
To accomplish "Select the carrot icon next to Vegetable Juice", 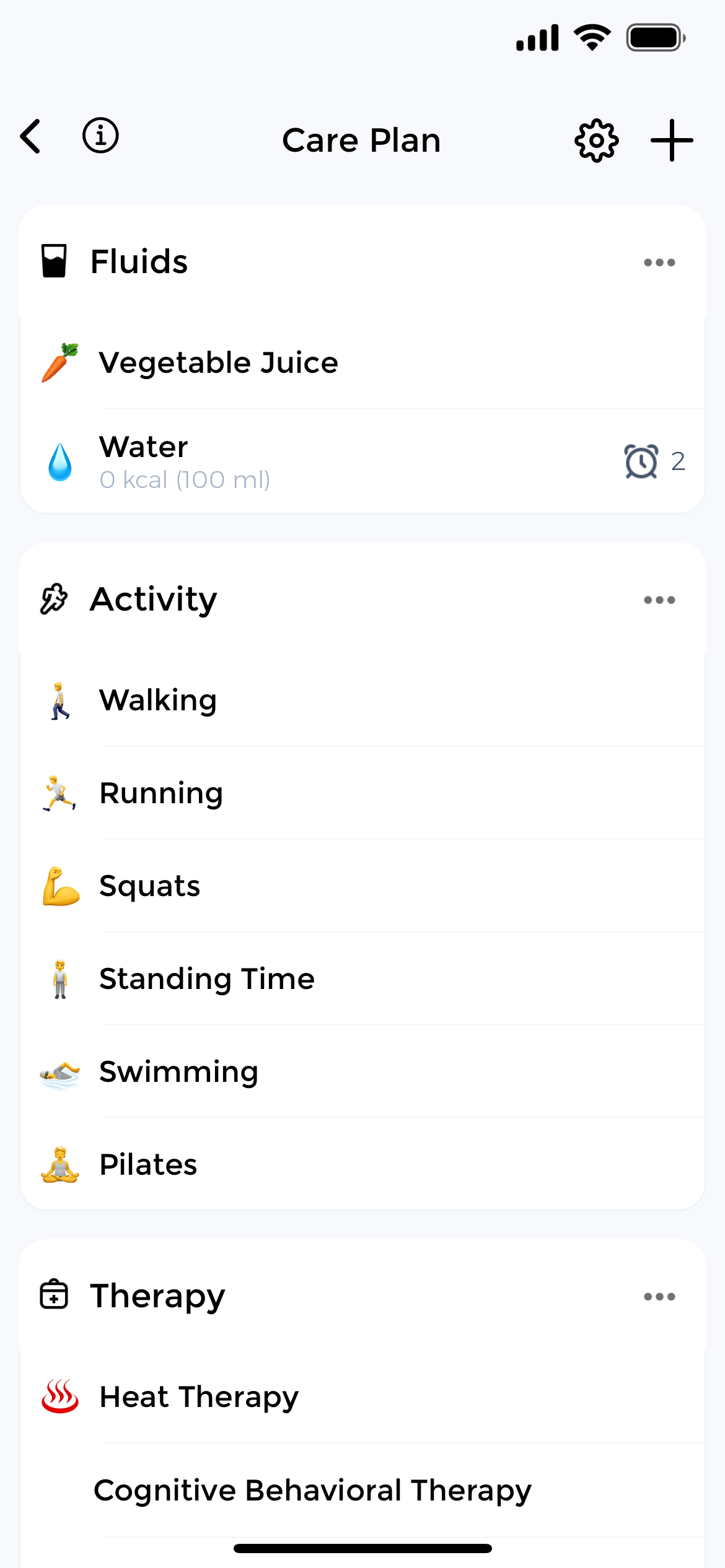I will click(59, 362).
